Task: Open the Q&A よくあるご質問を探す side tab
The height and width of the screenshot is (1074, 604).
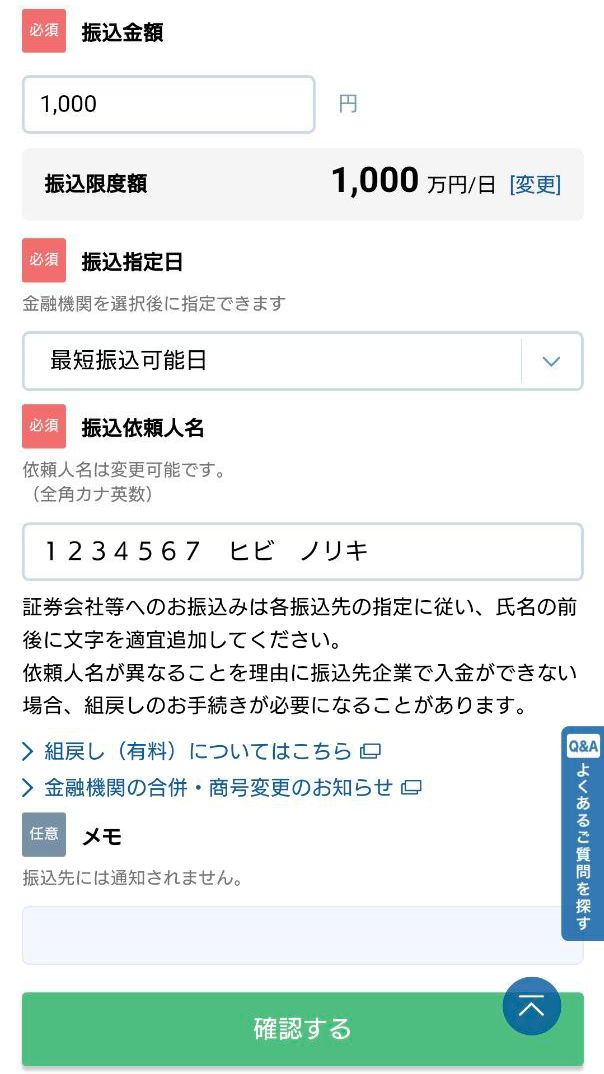Action: click(x=583, y=832)
